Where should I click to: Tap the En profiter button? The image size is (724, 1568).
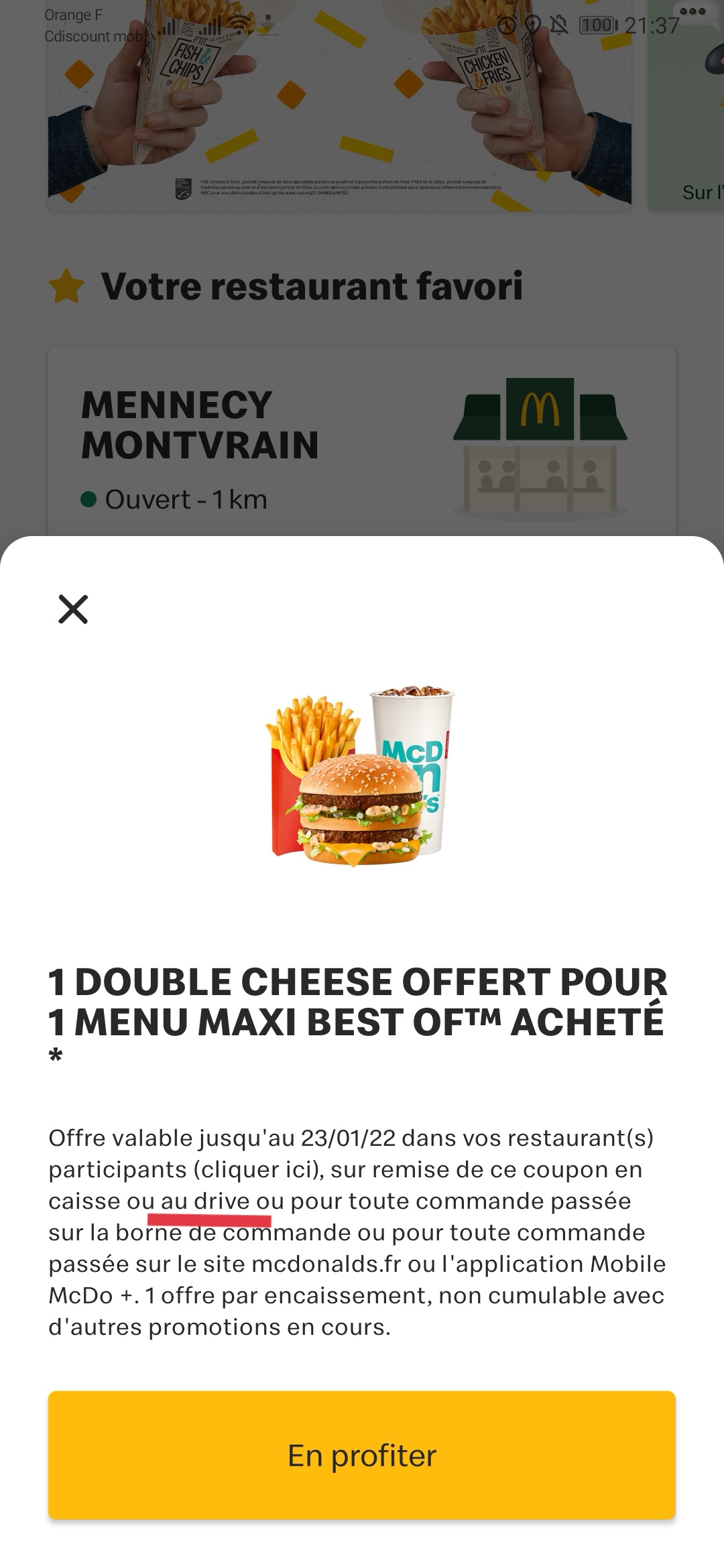[x=362, y=1455]
